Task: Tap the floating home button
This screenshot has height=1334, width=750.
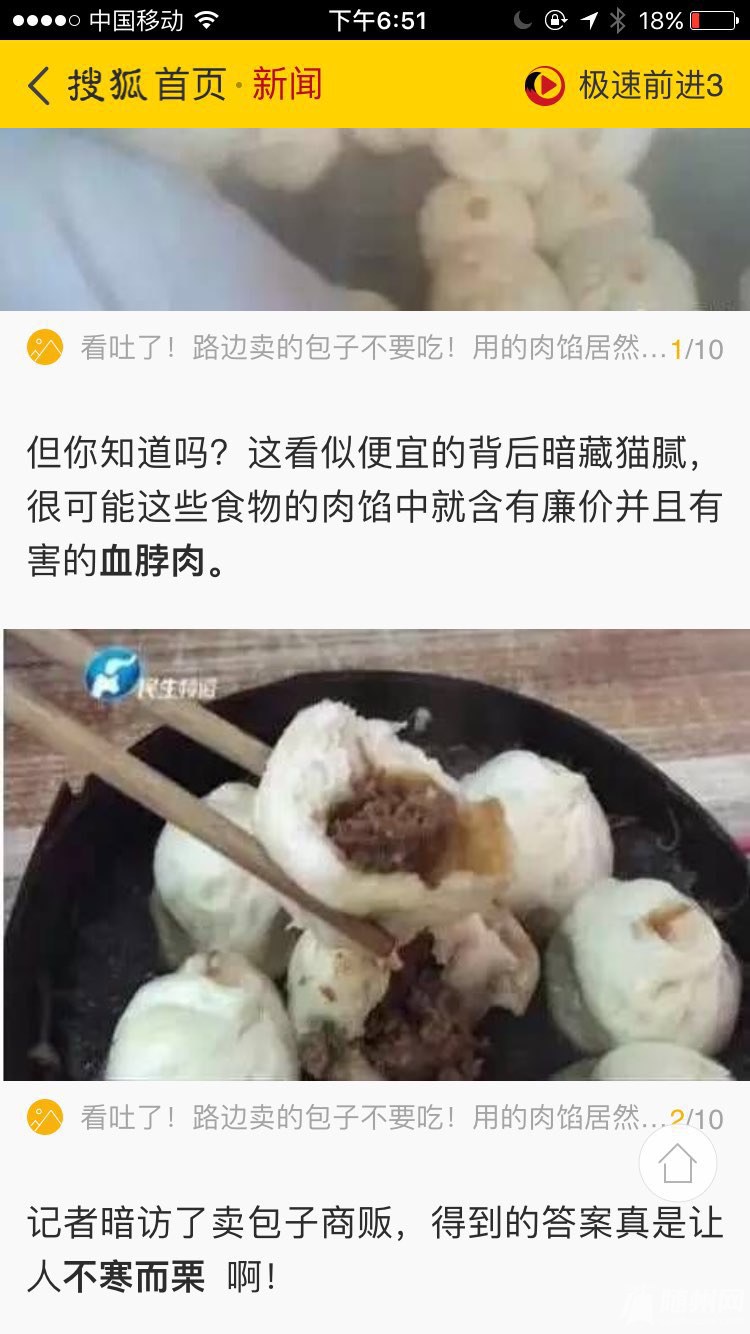Action: click(x=677, y=1163)
